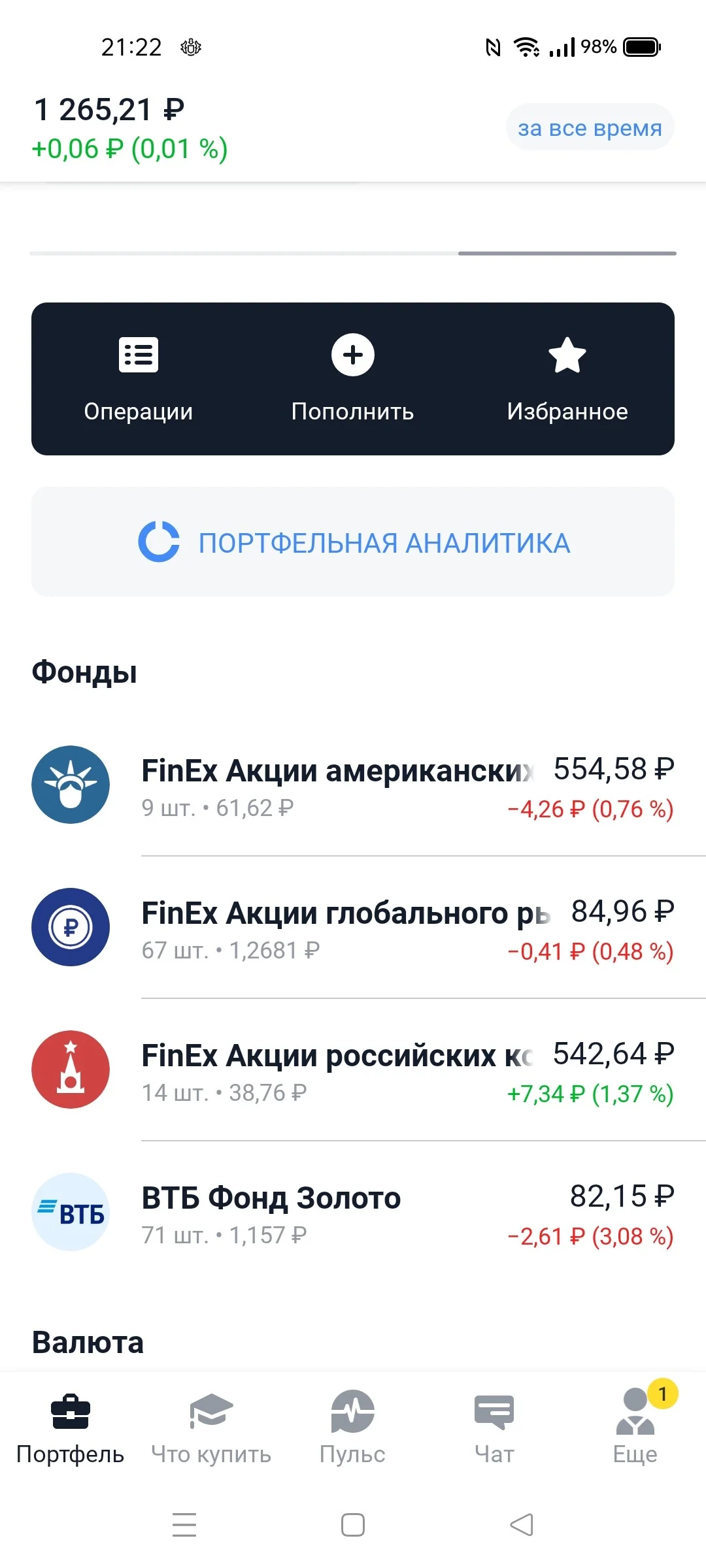Switch to the Что купить tab

[211, 1428]
